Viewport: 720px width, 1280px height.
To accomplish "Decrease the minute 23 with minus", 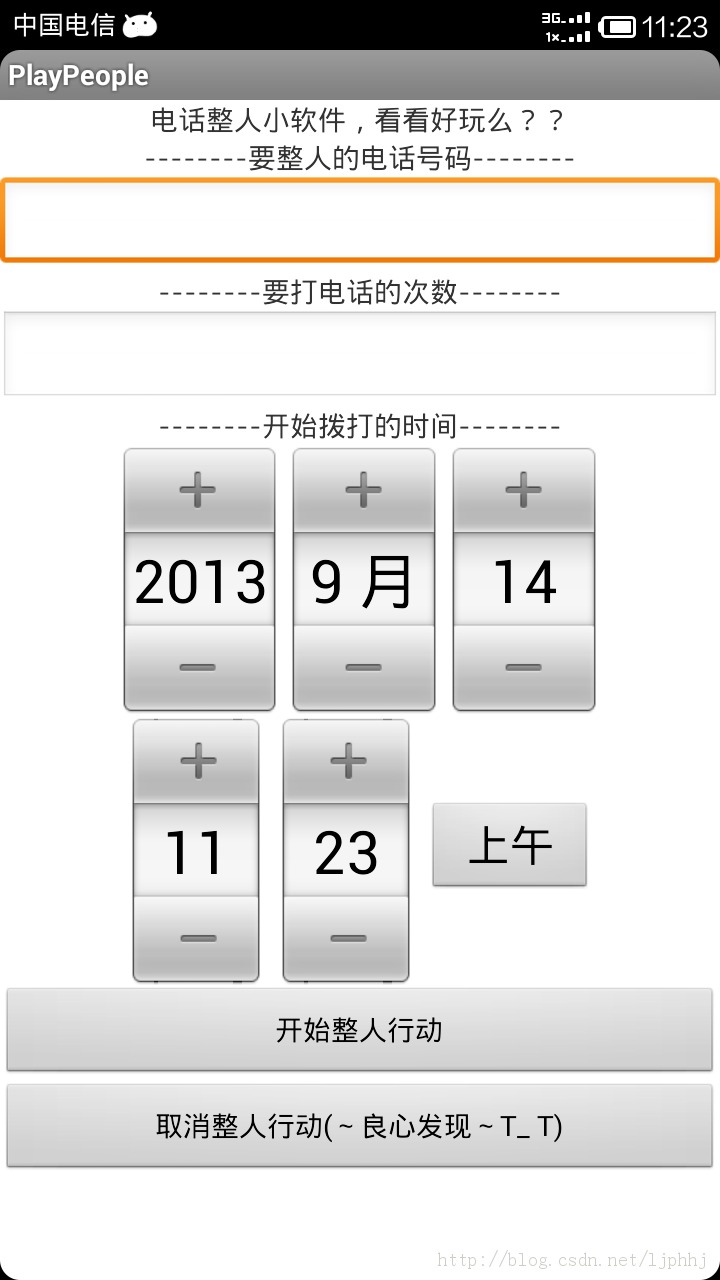I will tap(346, 939).
